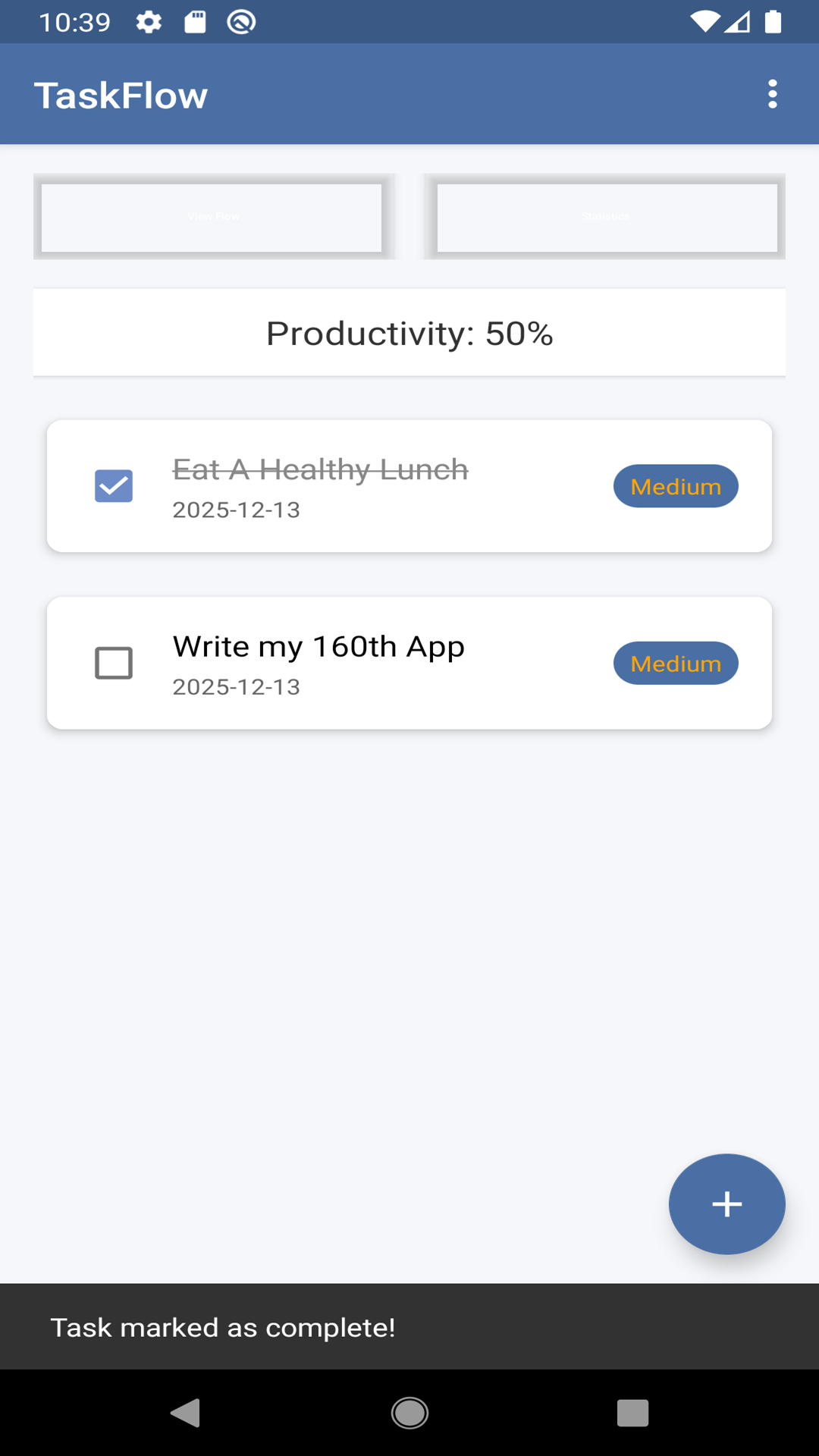This screenshot has width=819, height=1456.
Task: Return to the home screen
Action: [409, 1413]
